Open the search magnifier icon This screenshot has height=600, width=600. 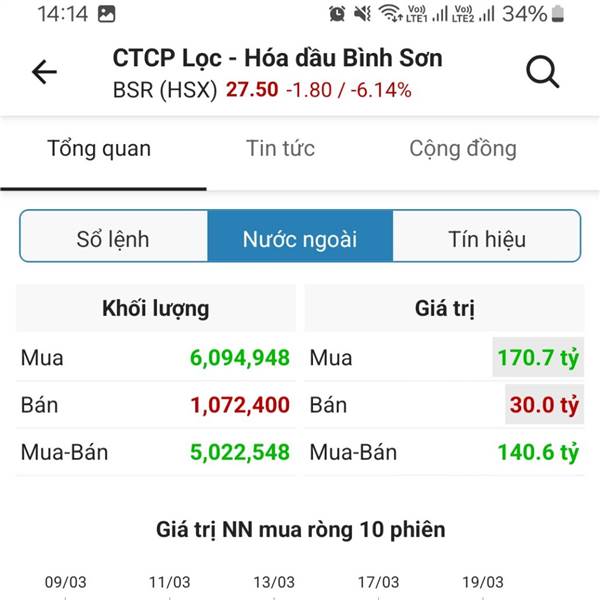(542, 72)
